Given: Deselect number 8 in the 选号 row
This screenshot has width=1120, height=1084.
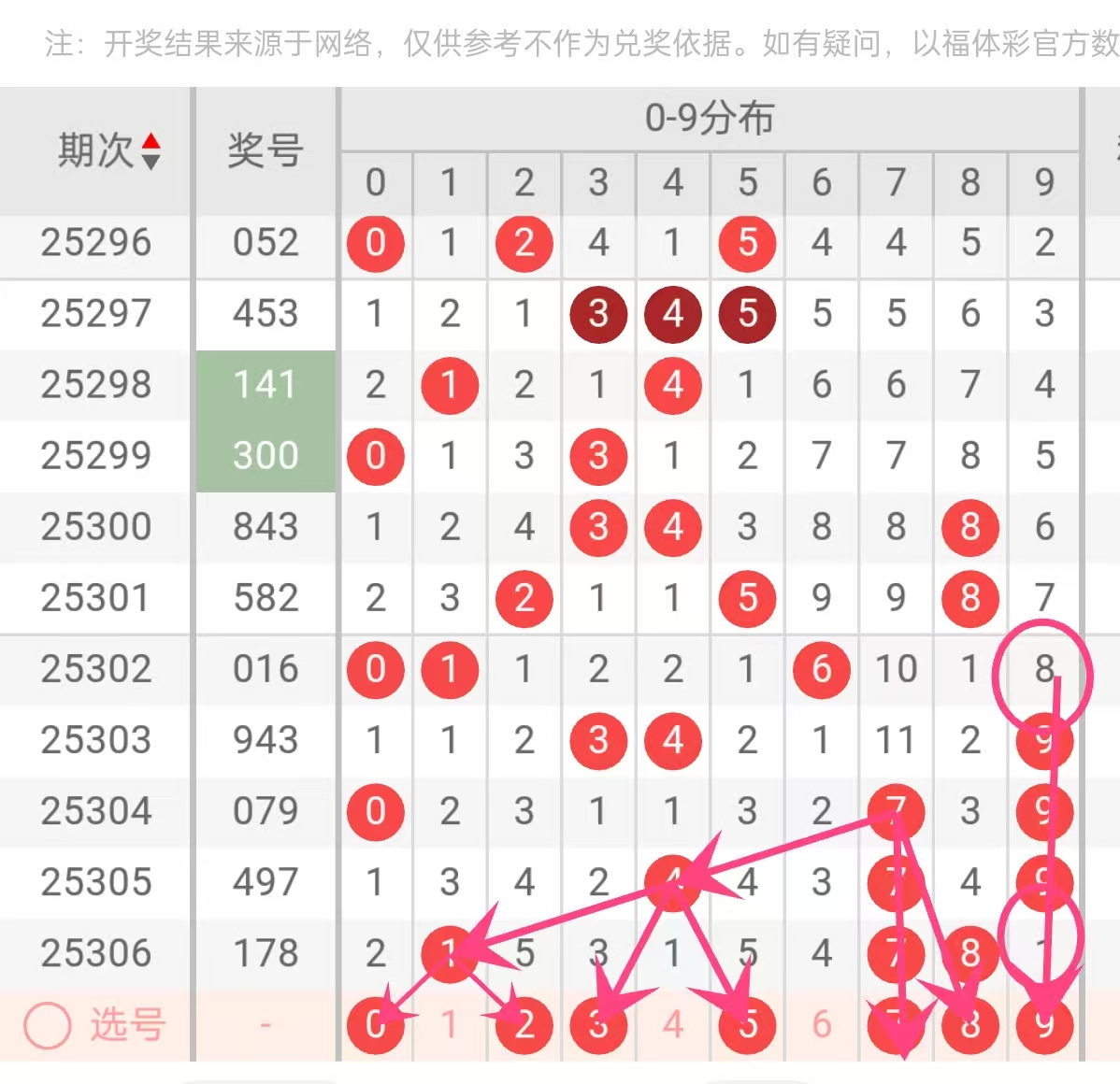Looking at the screenshot, I should (970, 1024).
